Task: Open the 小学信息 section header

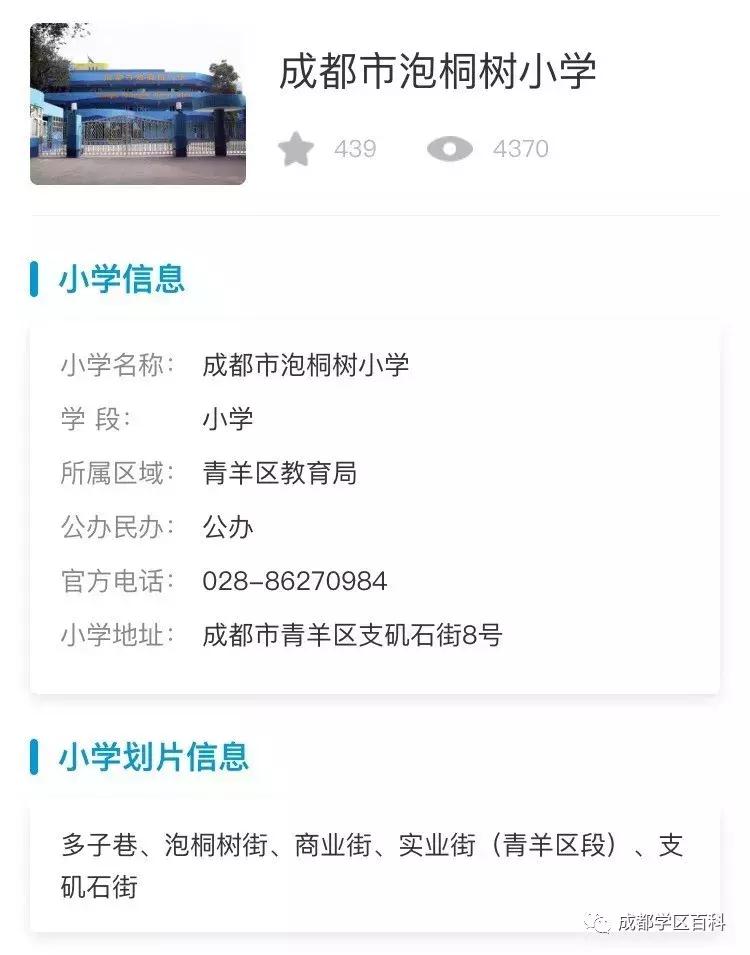Action: coord(120,279)
